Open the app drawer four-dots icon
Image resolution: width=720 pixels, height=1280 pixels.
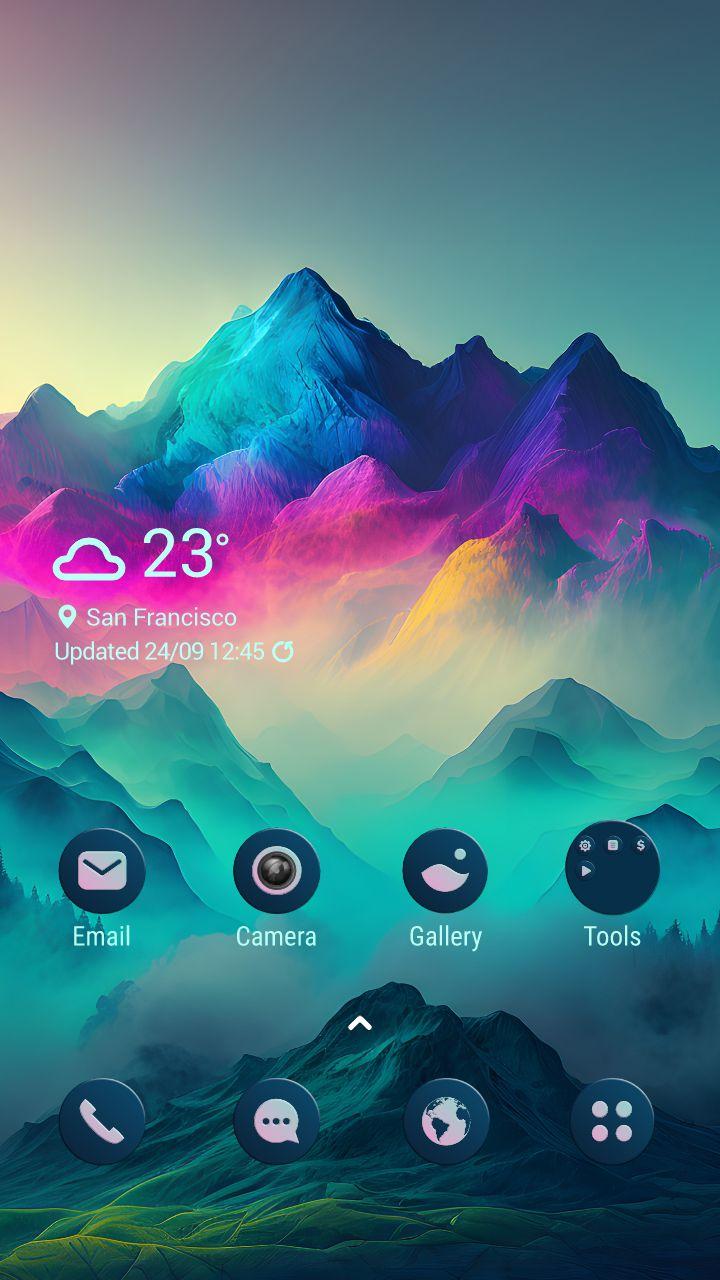point(612,1121)
